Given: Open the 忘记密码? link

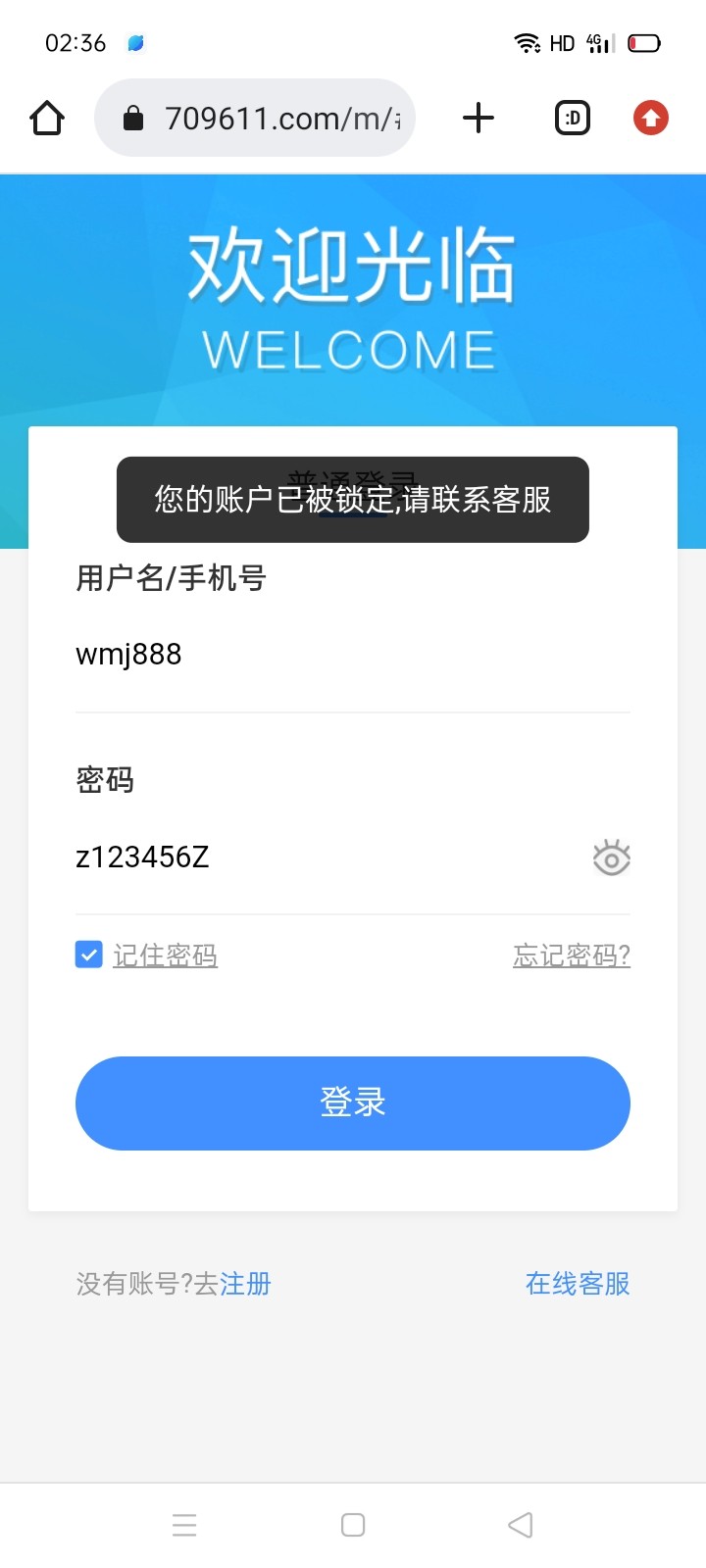Looking at the screenshot, I should click(571, 955).
